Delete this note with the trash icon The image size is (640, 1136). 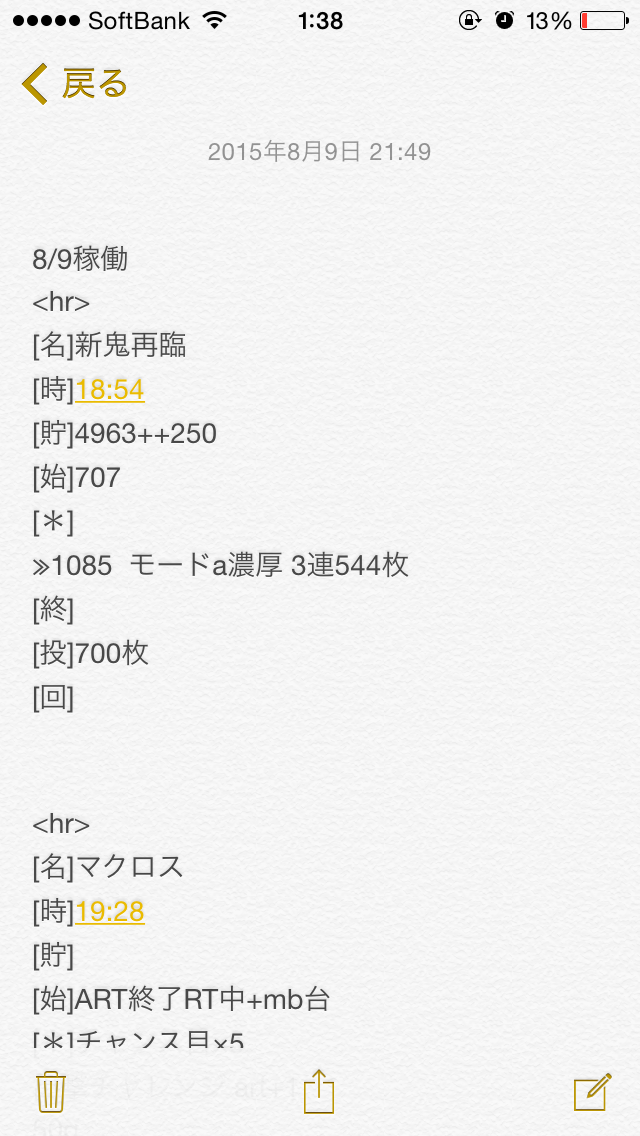point(51,1092)
